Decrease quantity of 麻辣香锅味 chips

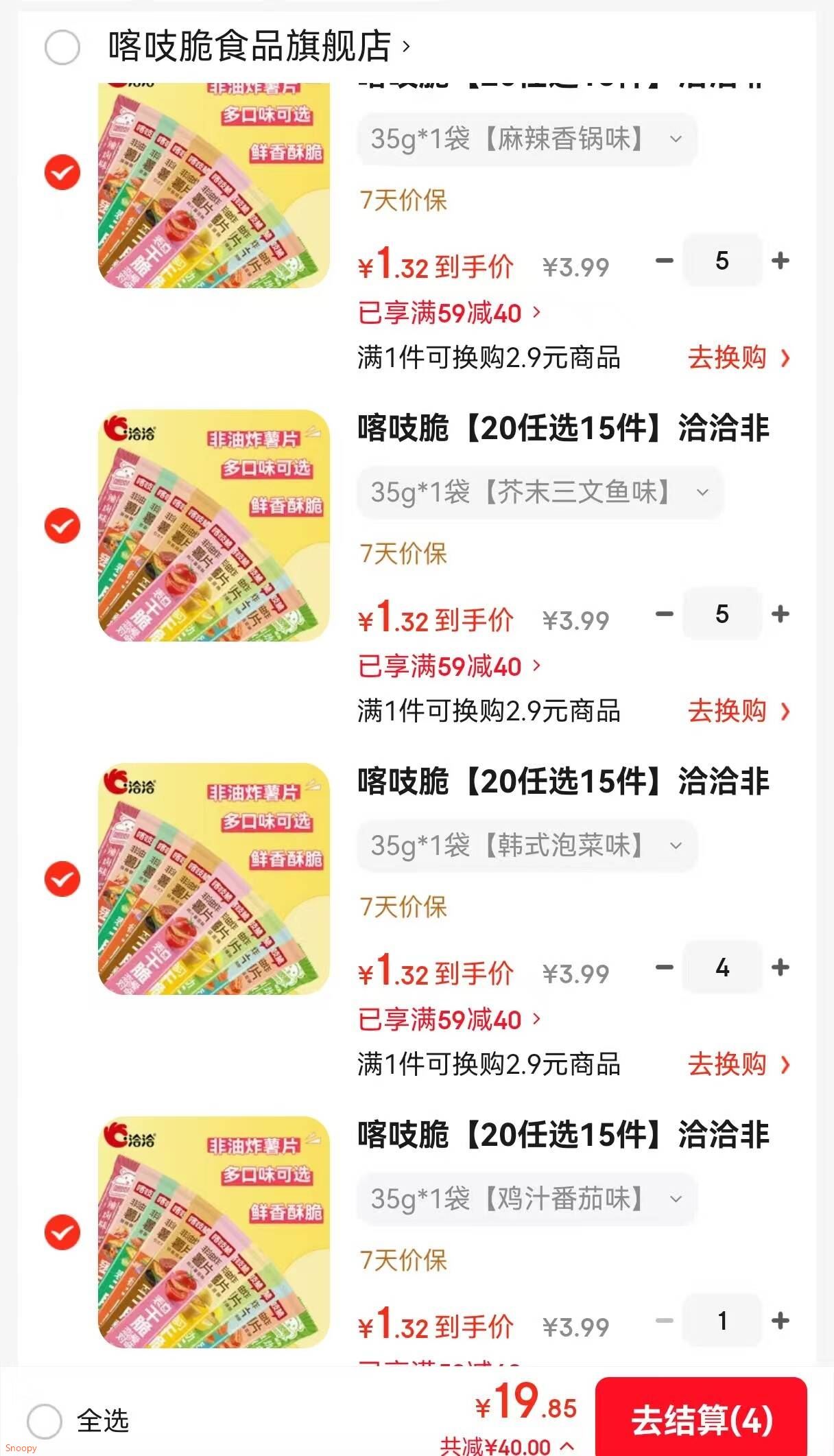coord(663,261)
